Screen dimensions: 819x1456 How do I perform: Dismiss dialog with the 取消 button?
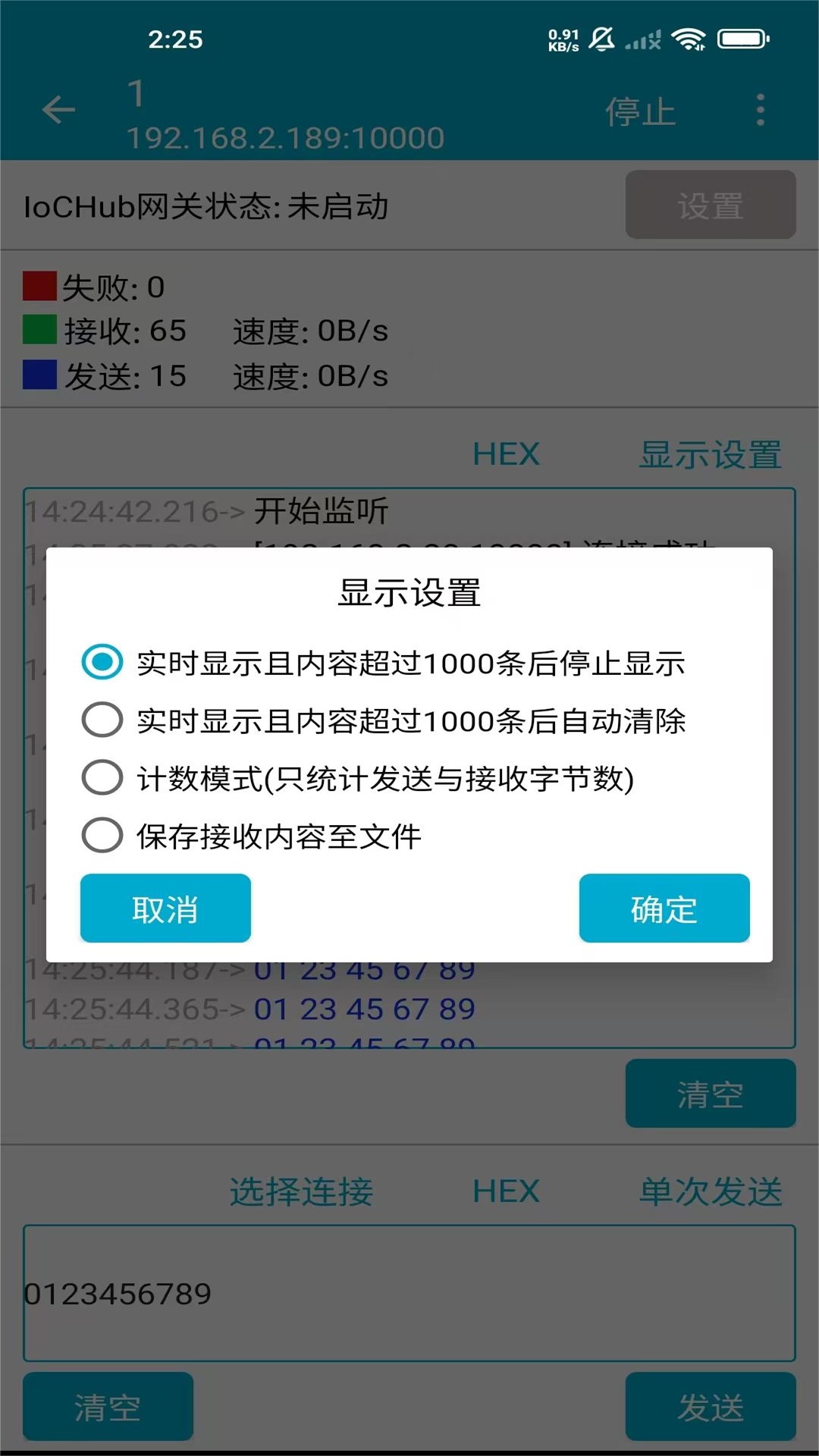coord(165,908)
